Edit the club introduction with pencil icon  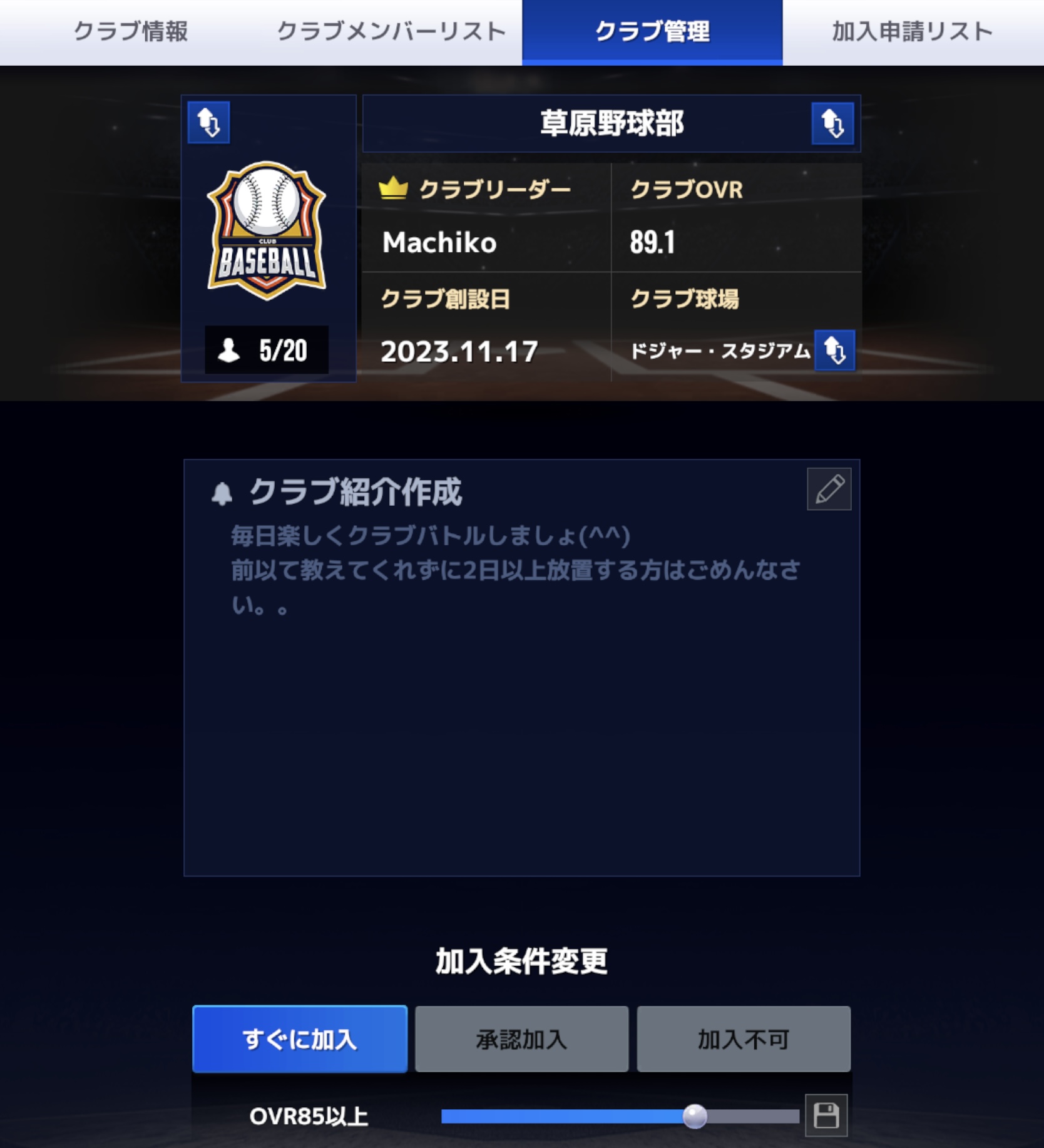829,489
